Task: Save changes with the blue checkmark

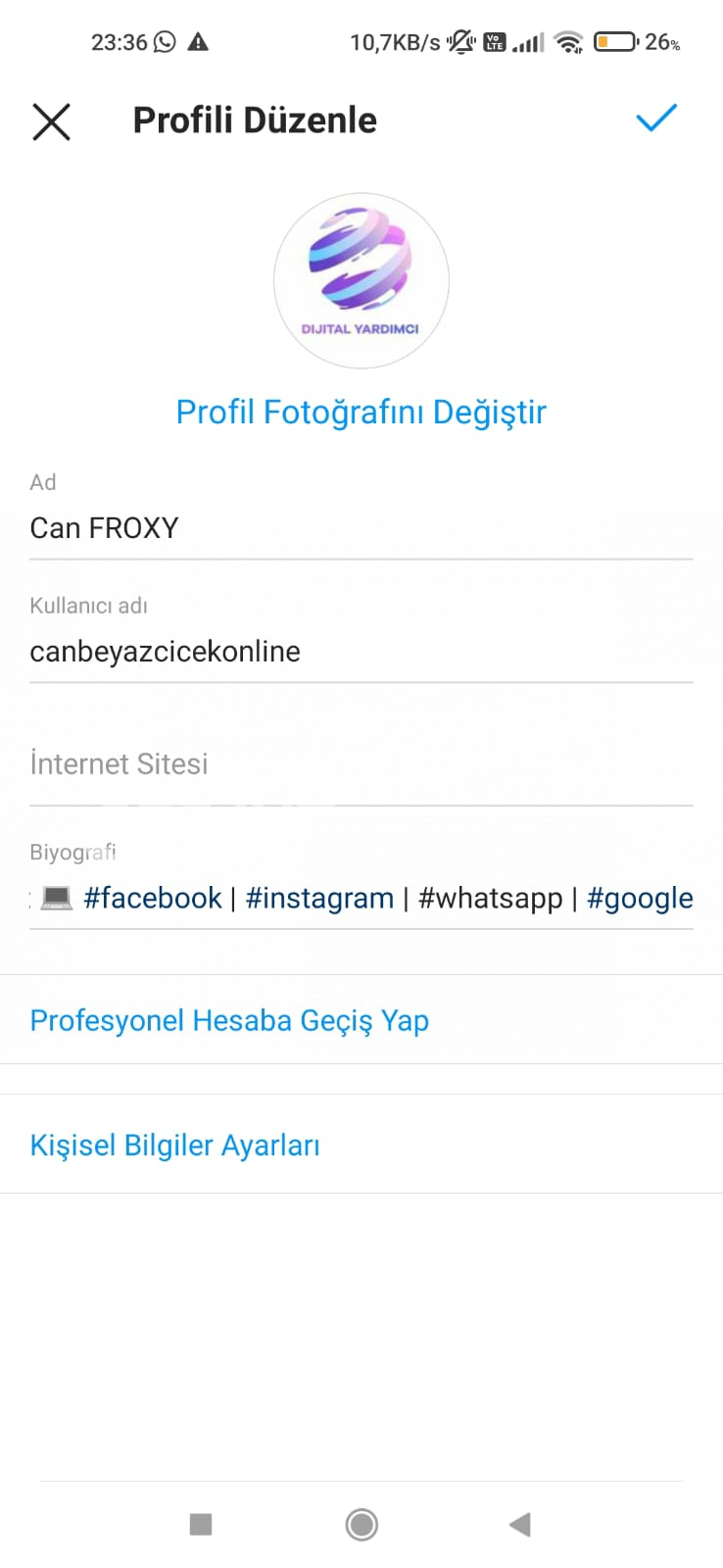Action: (656, 119)
